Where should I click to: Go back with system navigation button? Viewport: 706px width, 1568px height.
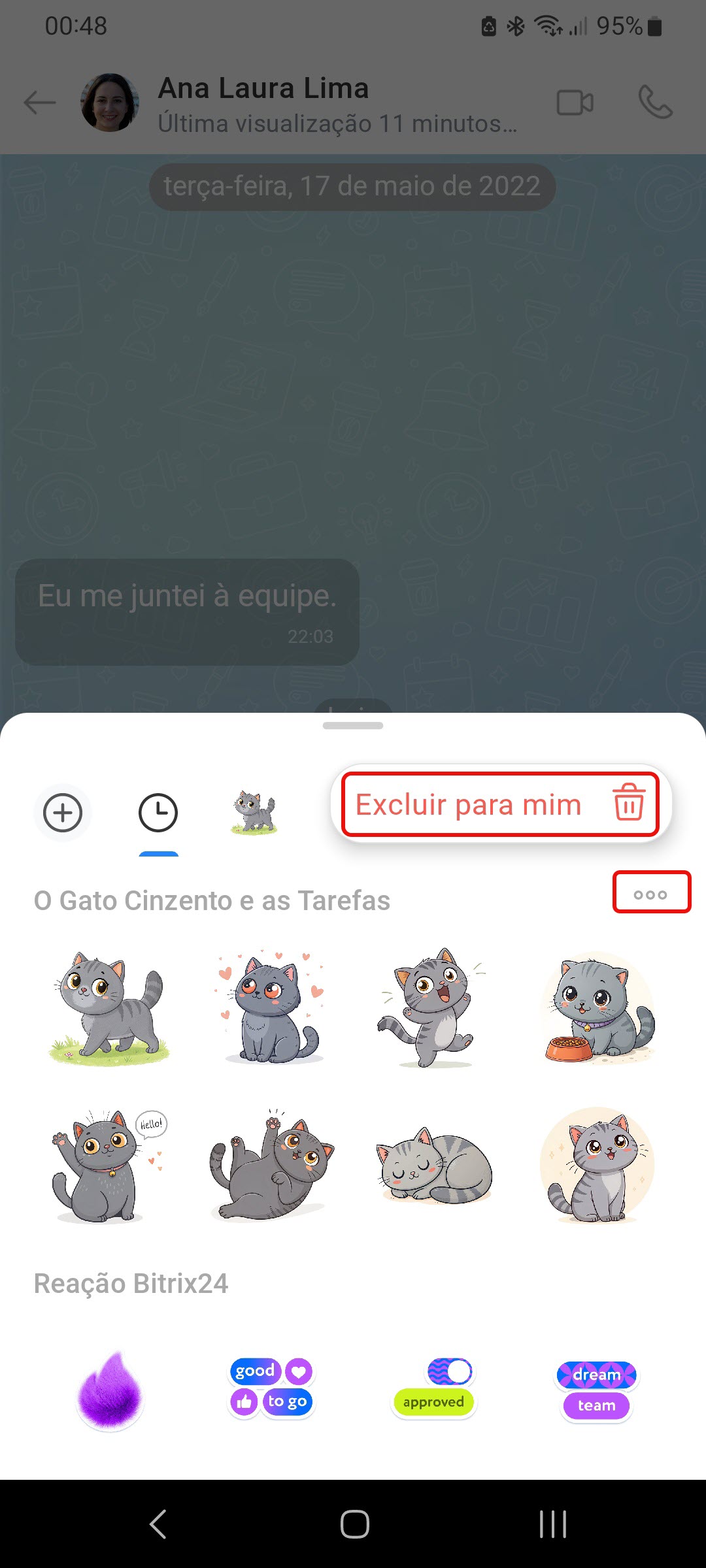point(158,1524)
